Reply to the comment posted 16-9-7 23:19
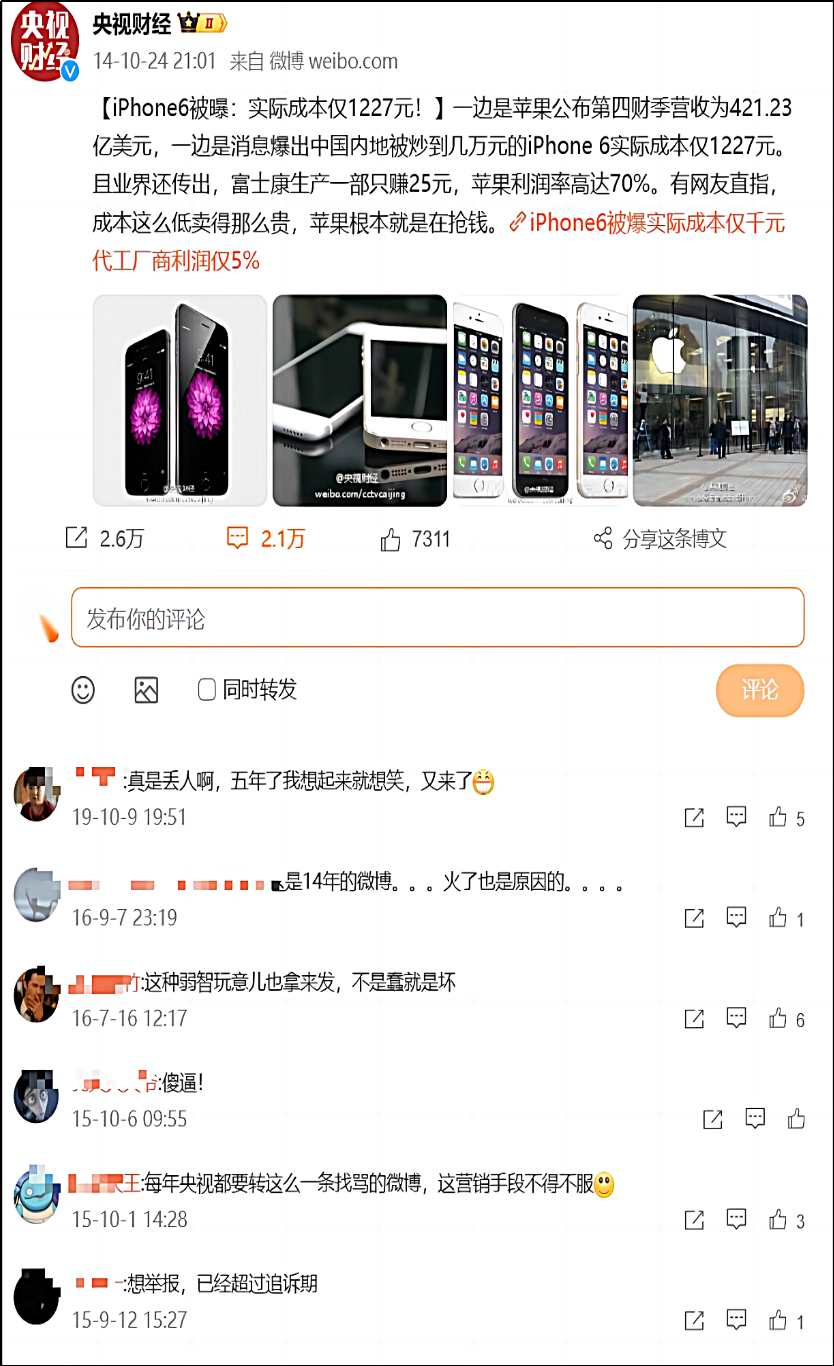 pos(736,917)
